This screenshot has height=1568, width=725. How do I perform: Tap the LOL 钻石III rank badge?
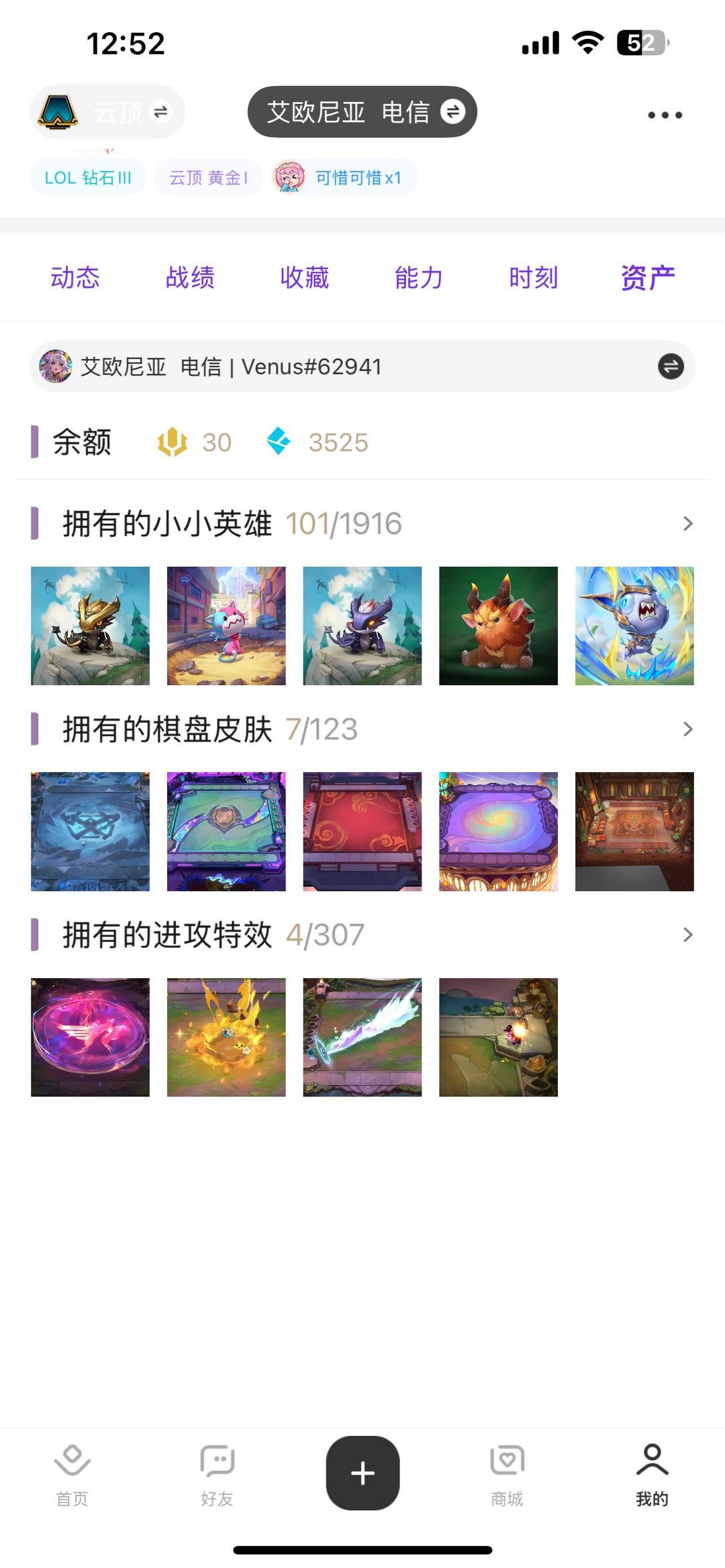coord(88,176)
